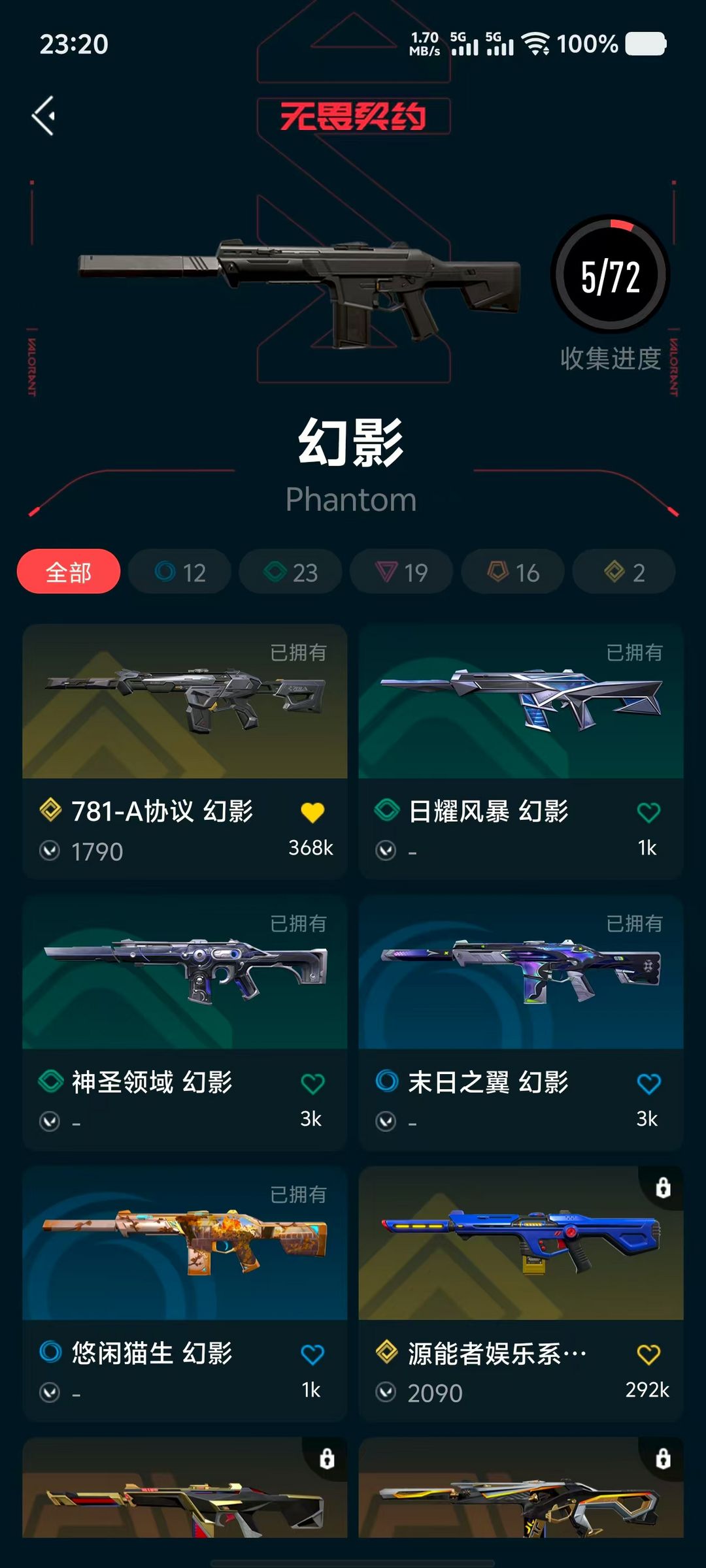Filter skins by the yellow tier 2
The width and height of the screenshot is (706, 1568).
tap(624, 572)
